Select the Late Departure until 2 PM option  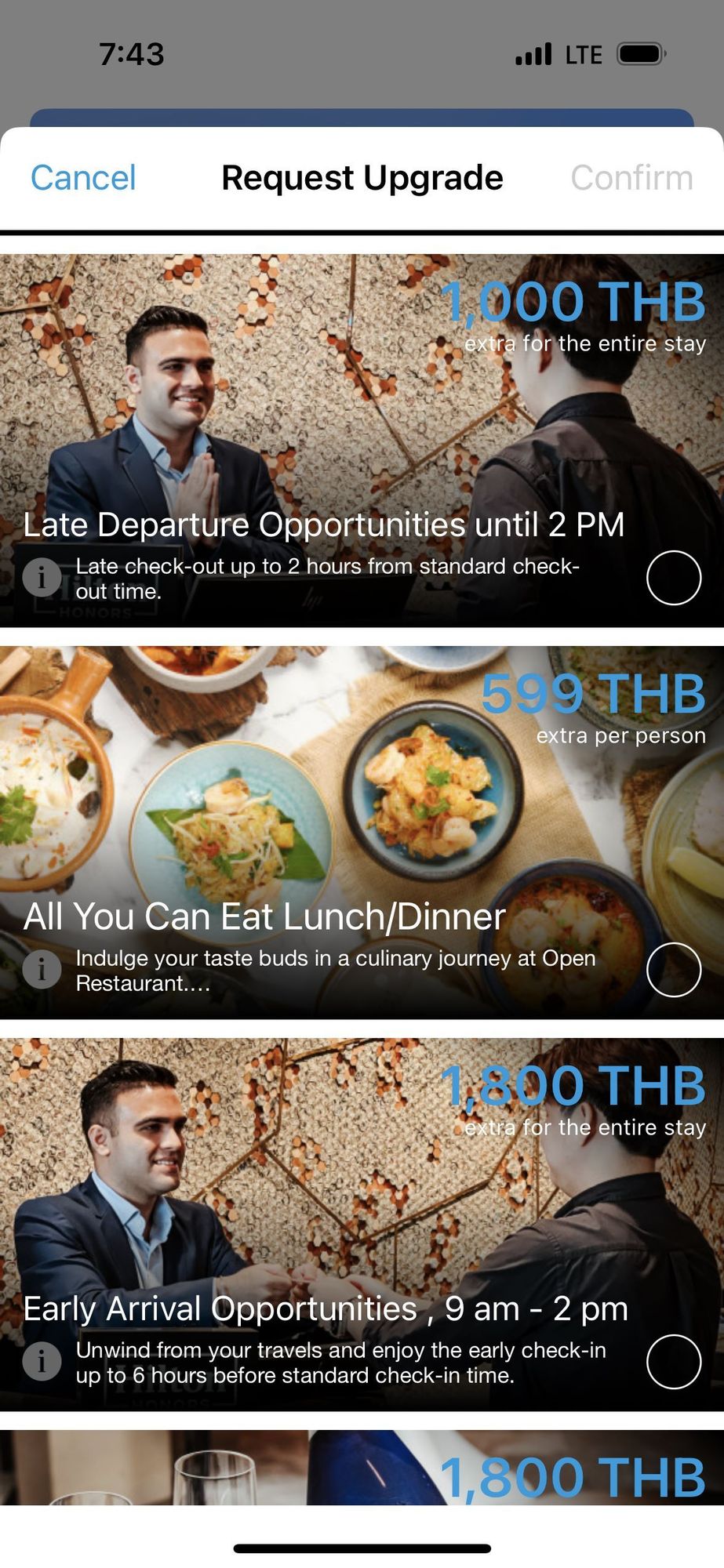pyautogui.click(x=674, y=578)
